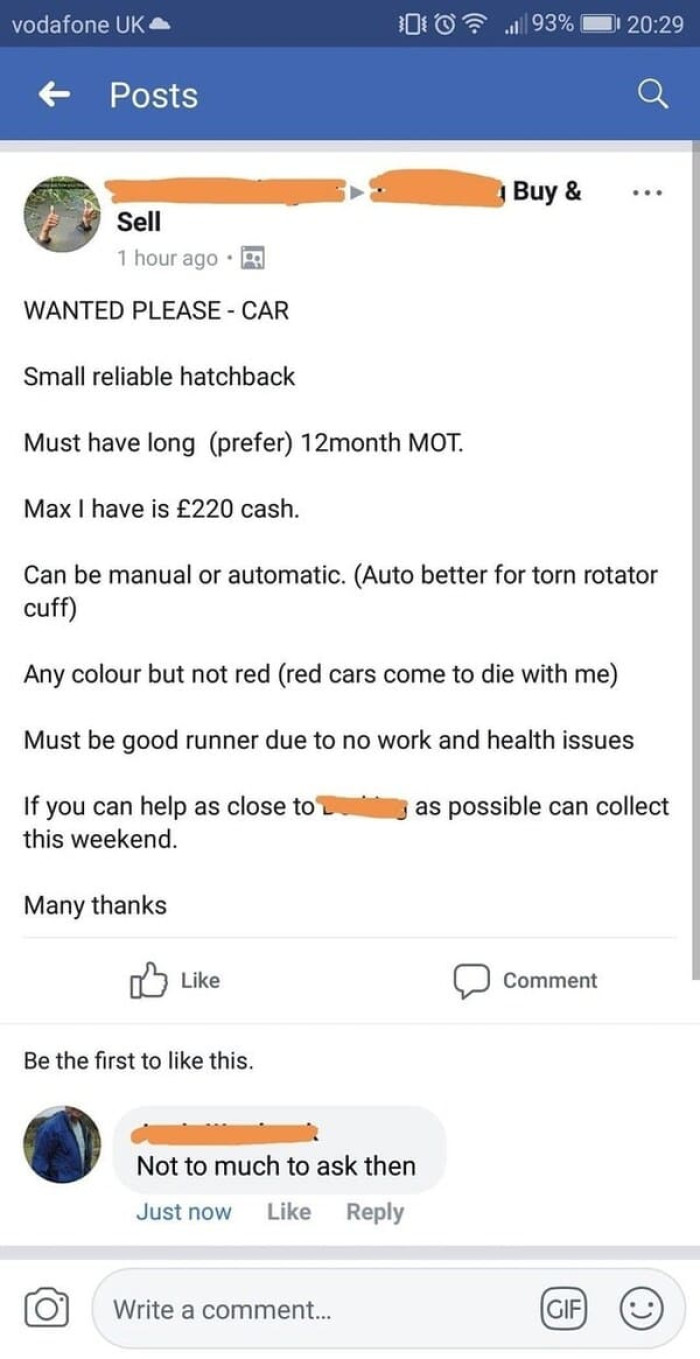Tap the Comment button under the post

point(526,980)
